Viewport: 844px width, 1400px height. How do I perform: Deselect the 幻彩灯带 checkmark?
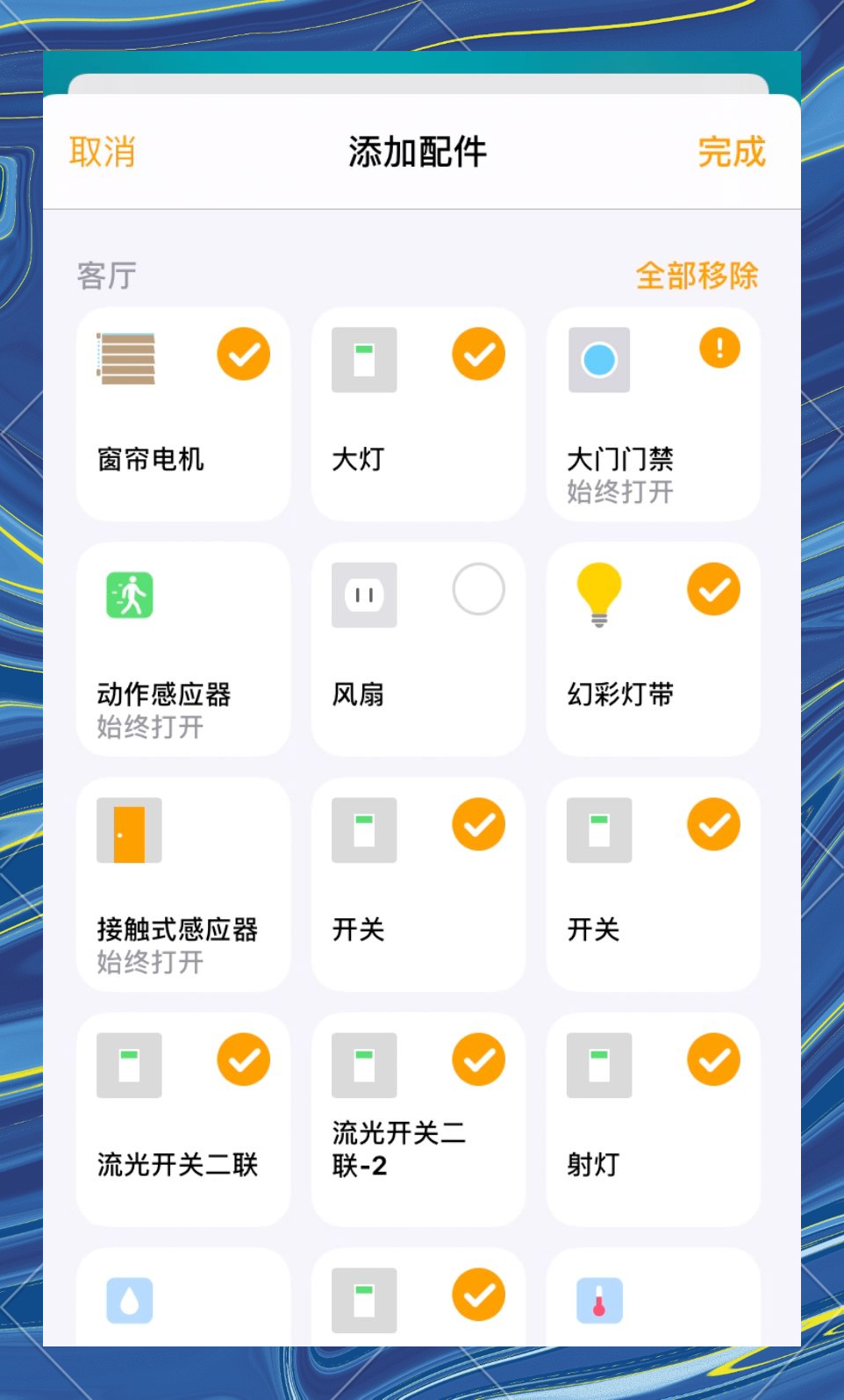coord(713,589)
